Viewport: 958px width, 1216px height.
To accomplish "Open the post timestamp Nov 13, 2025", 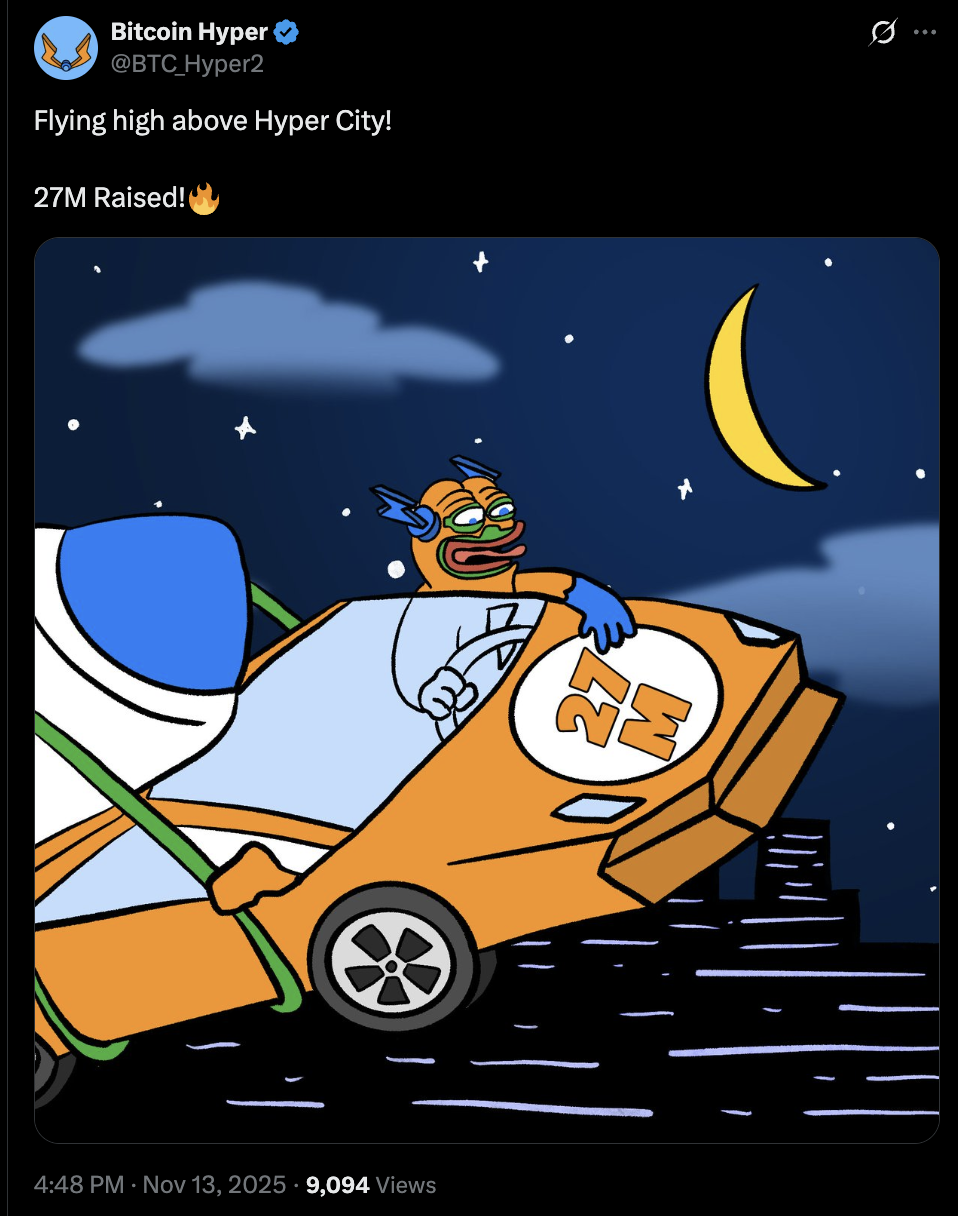I will click(x=214, y=1185).
